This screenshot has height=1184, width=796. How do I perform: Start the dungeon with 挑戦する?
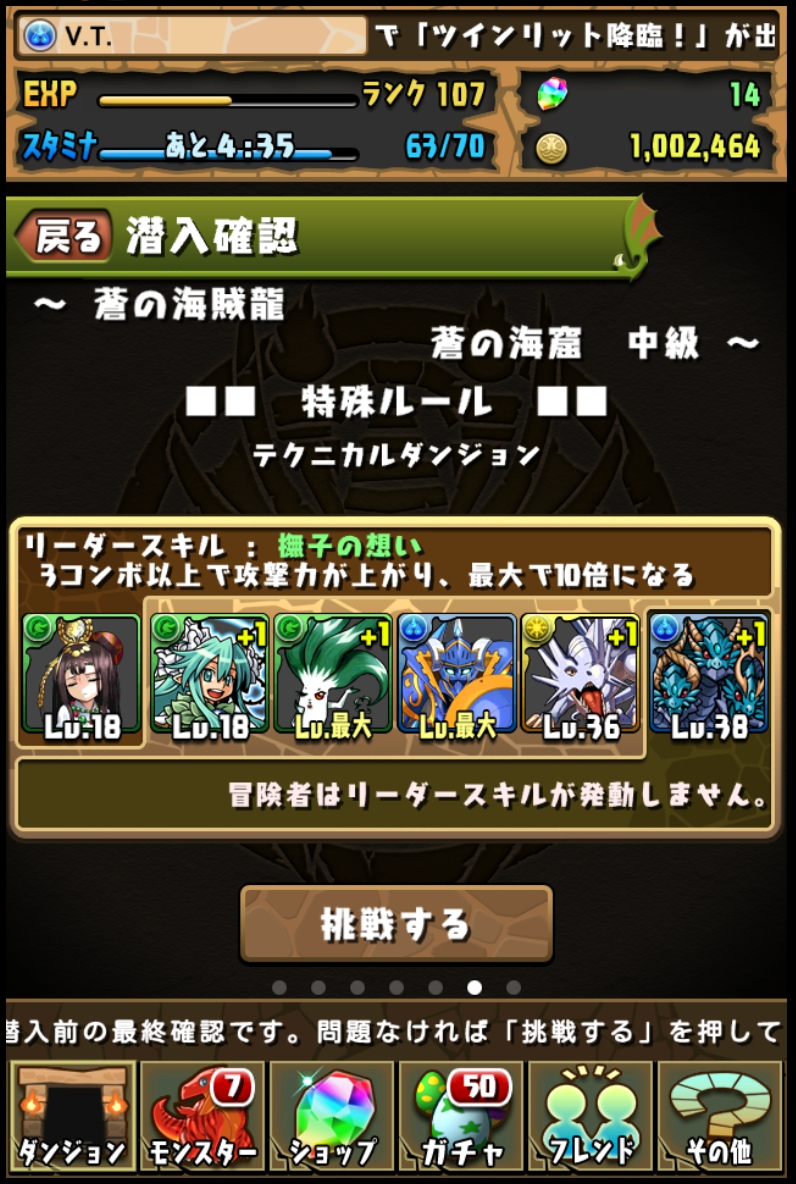tap(396, 923)
